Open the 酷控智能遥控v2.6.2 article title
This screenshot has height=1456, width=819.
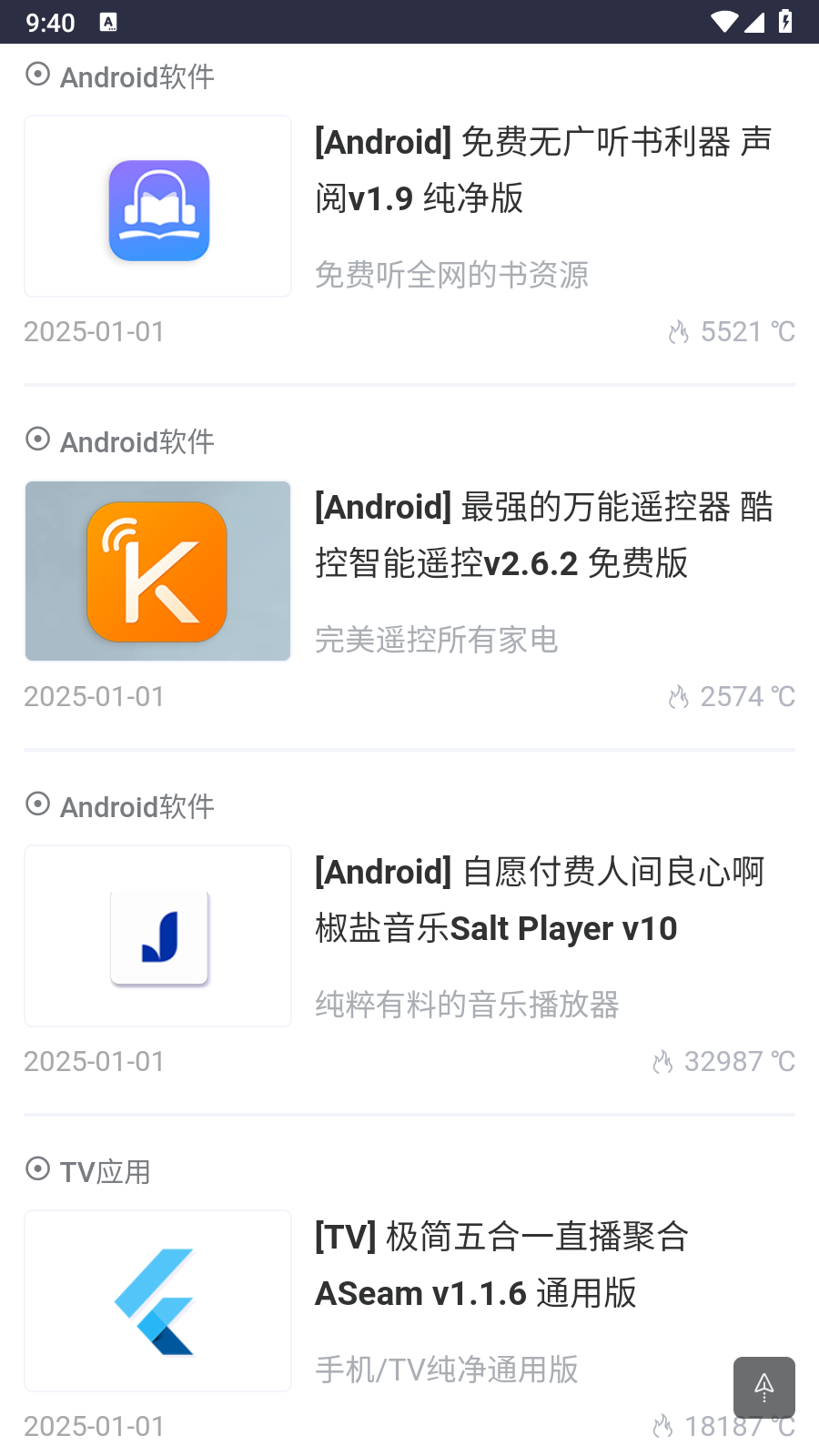(x=543, y=535)
